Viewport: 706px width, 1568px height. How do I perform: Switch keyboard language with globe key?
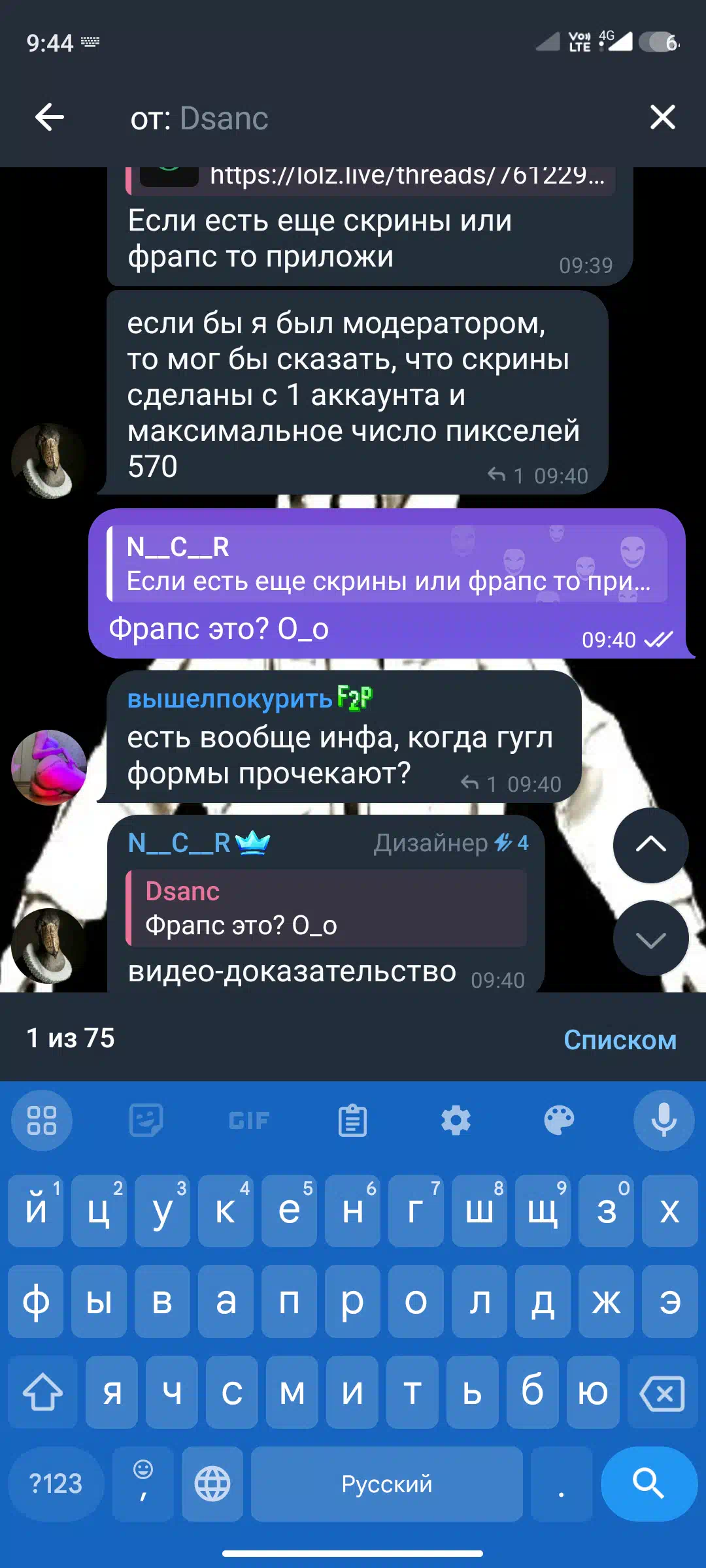pos(212,1484)
